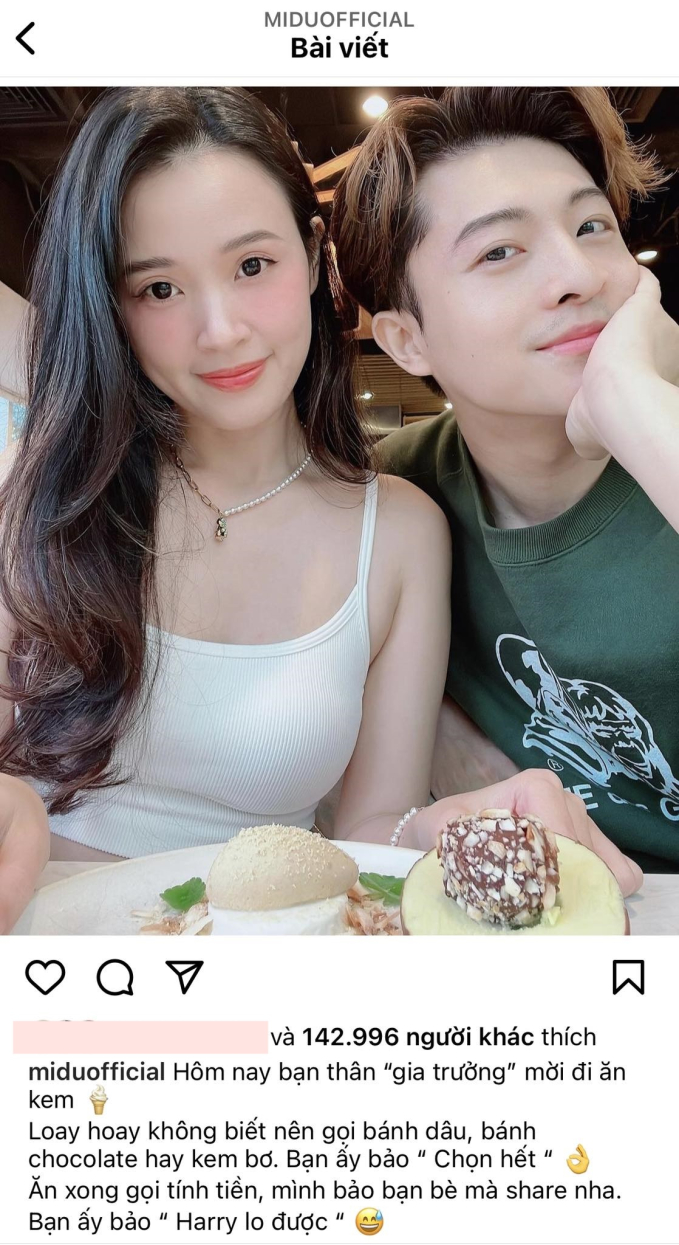
Task: Save this post with the bookmark icon
Action: pyautogui.click(x=628, y=977)
